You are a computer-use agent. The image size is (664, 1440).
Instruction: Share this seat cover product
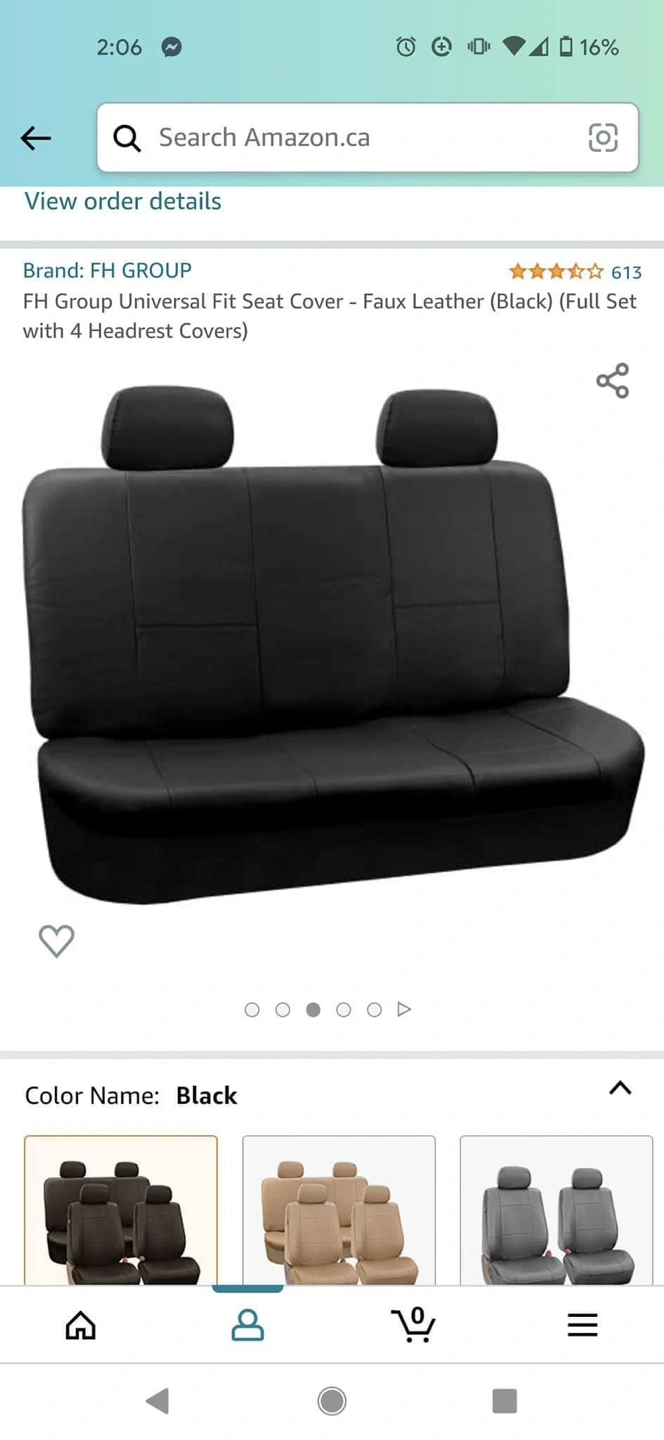click(612, 381)
